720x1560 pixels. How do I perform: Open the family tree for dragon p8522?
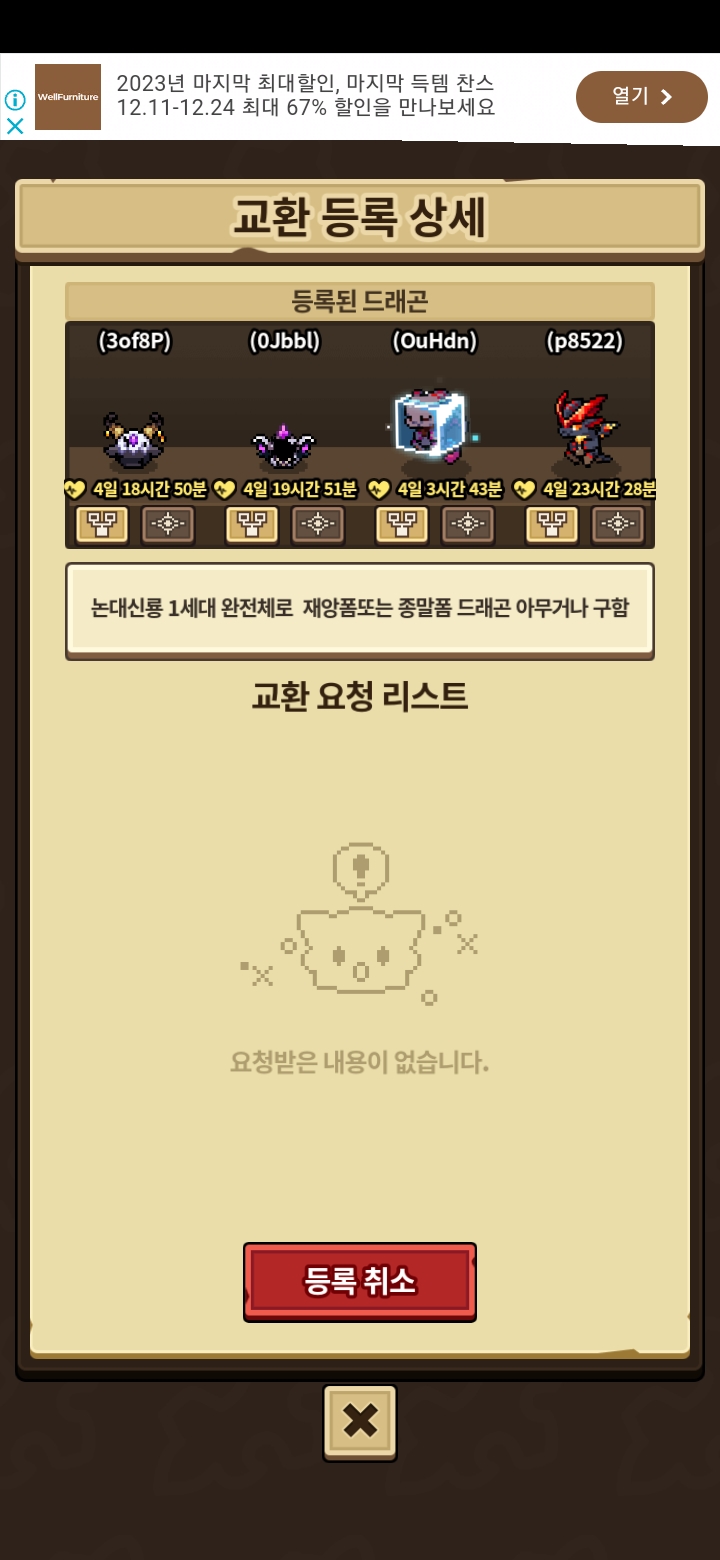click(x=552, y=524)
